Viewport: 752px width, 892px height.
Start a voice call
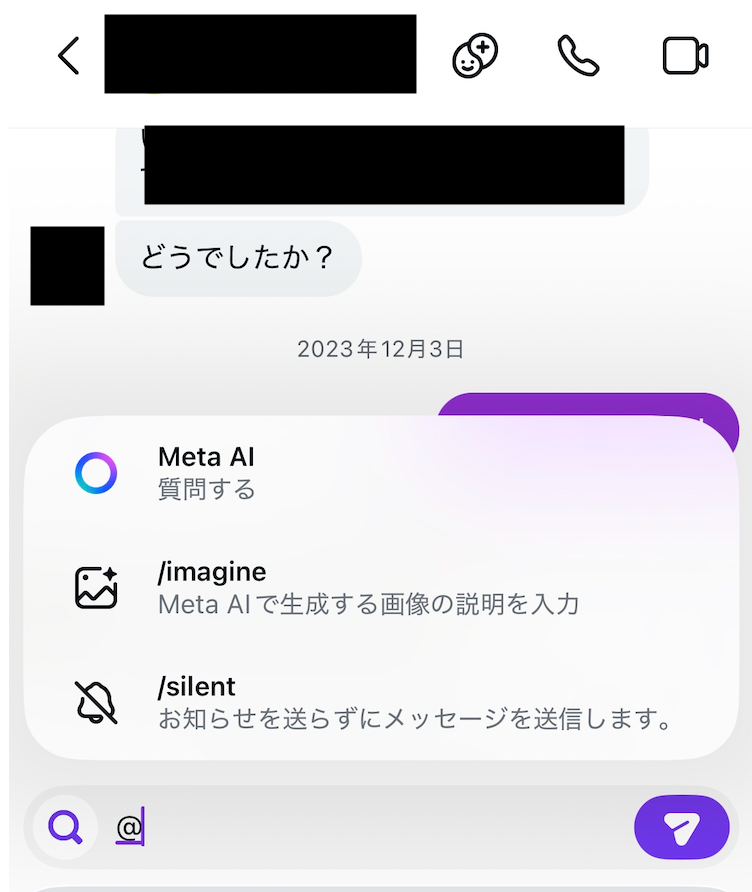pos(577,57)
